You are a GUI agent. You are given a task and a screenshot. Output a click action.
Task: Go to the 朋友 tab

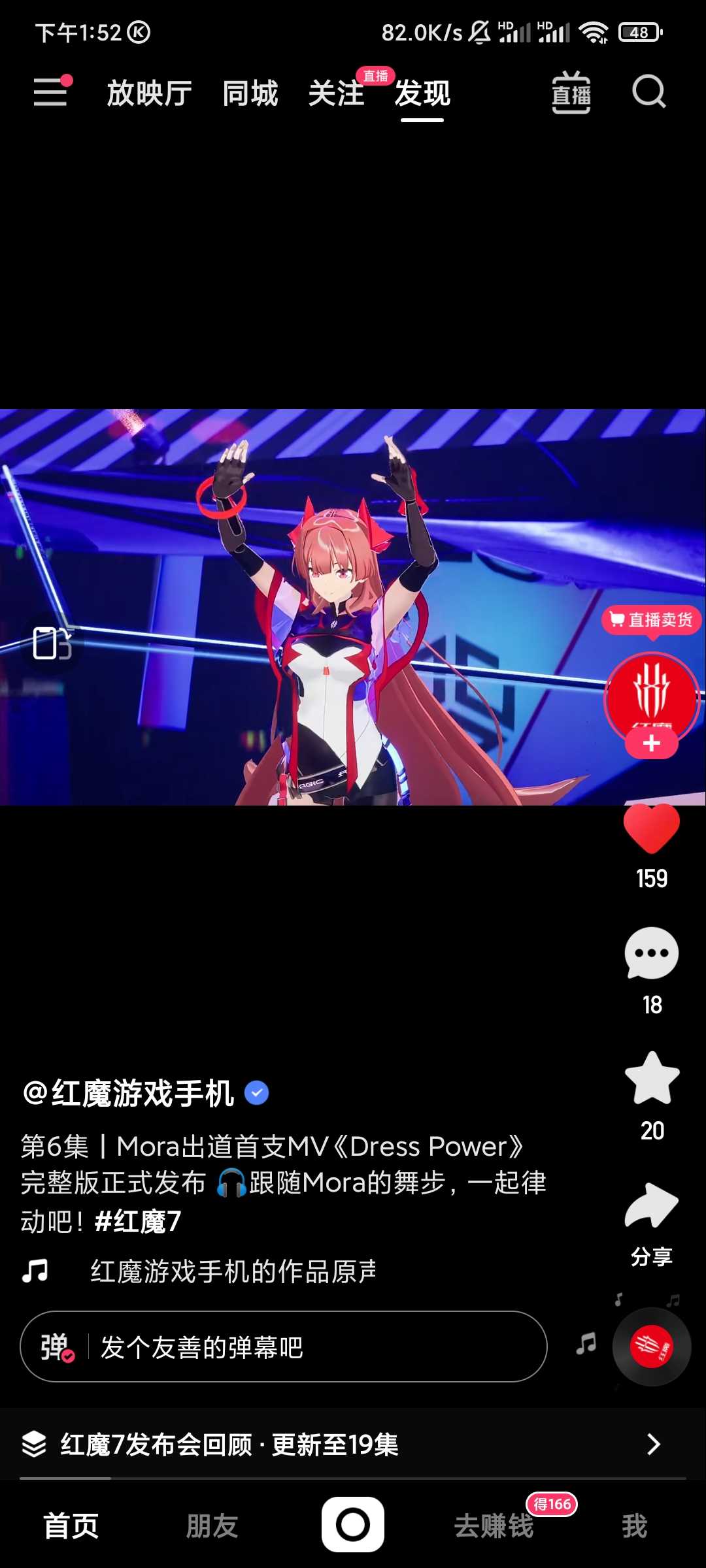point(212,1526)
